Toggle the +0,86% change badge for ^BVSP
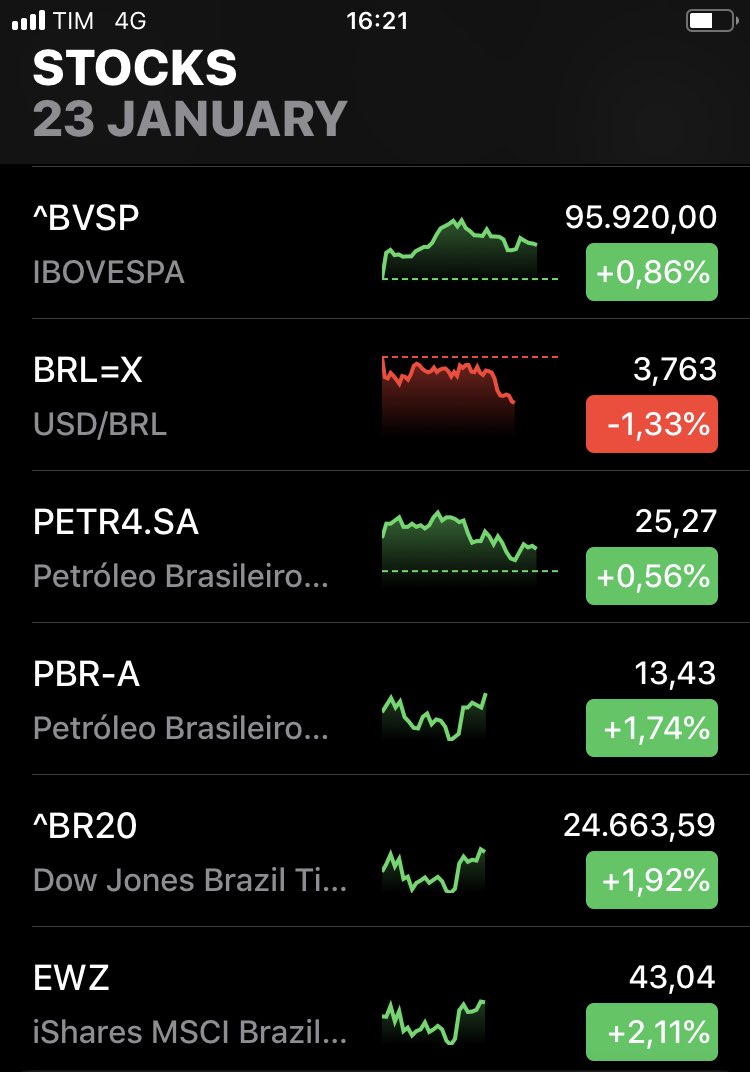750x1072 pixels. click(x=651, y=272)
